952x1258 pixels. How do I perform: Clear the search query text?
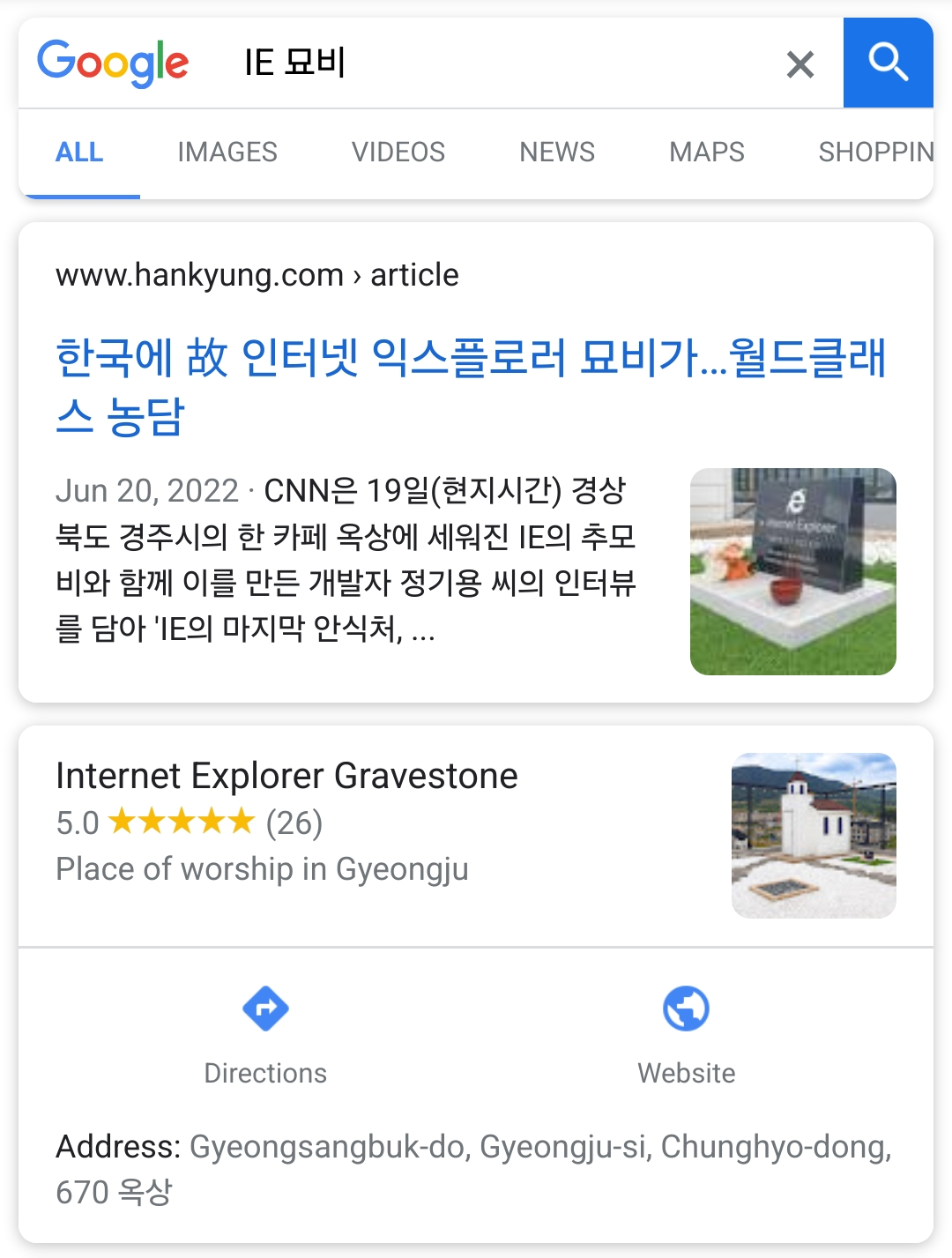coord(800,64)
